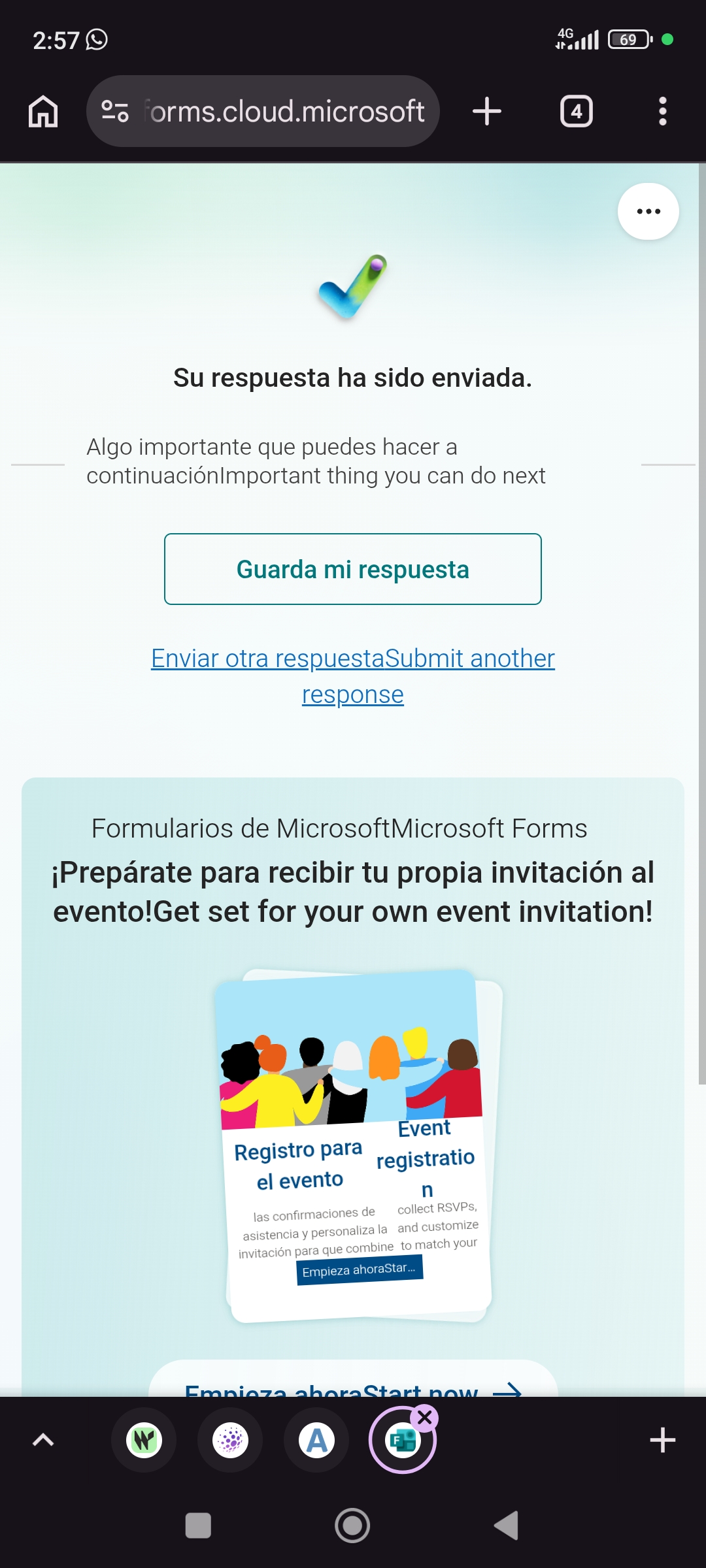Open a new browser tab
The width and height of the screenshot is (706, 1568).
tap(487, 111)
